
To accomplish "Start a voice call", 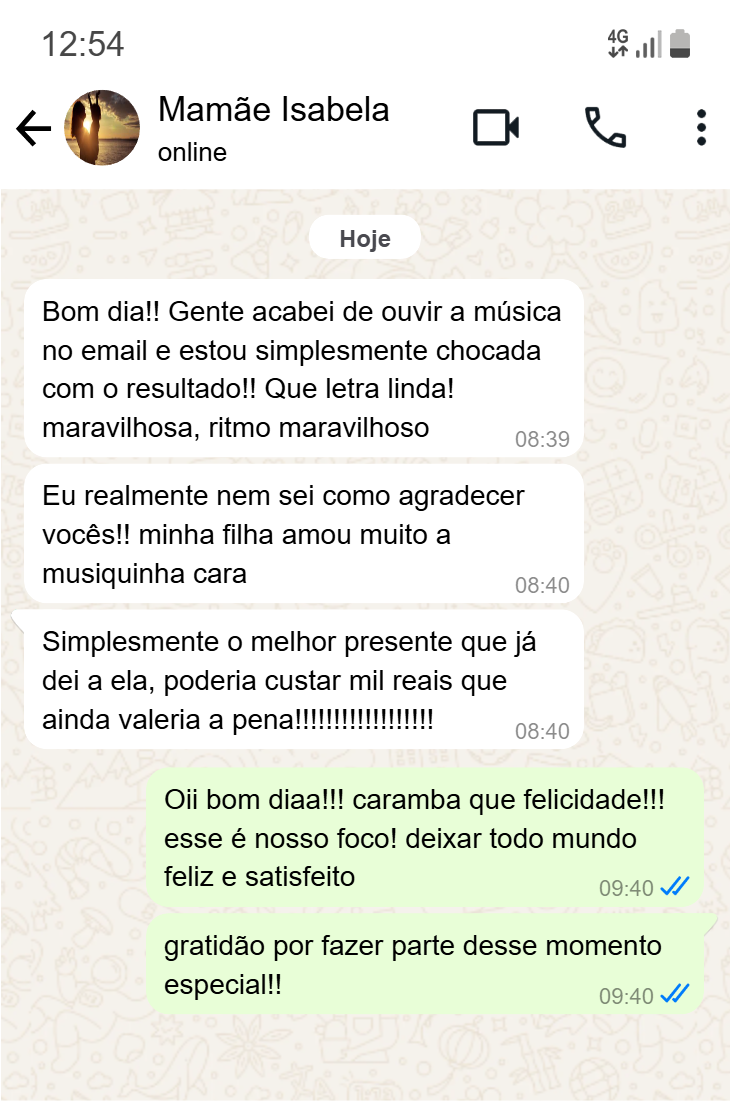I will 605,128.
